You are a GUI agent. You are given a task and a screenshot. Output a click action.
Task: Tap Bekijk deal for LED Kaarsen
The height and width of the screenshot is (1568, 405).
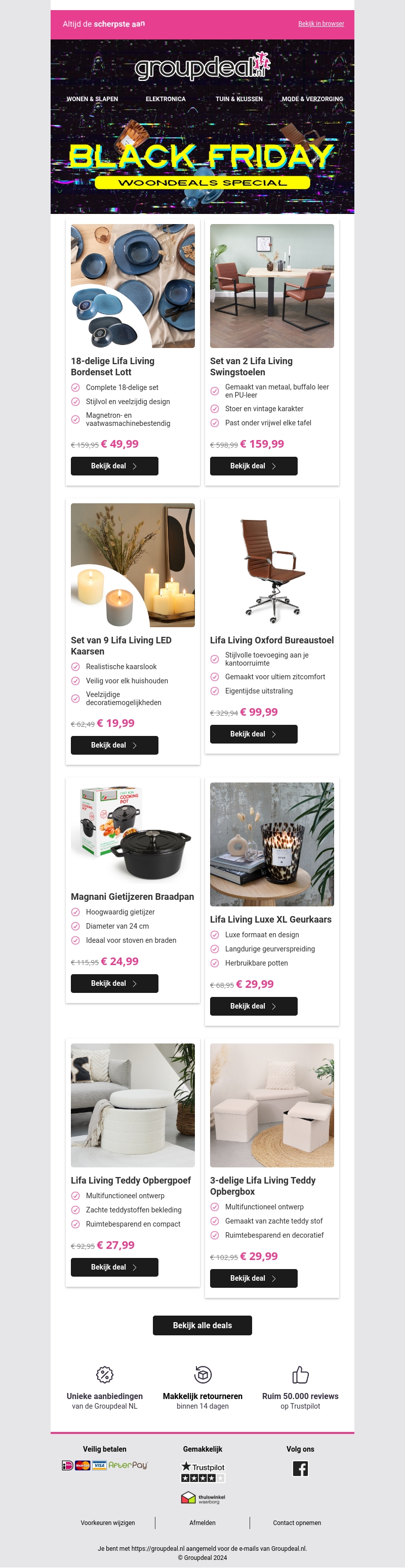pyautogui.click(x=114, y=745)
